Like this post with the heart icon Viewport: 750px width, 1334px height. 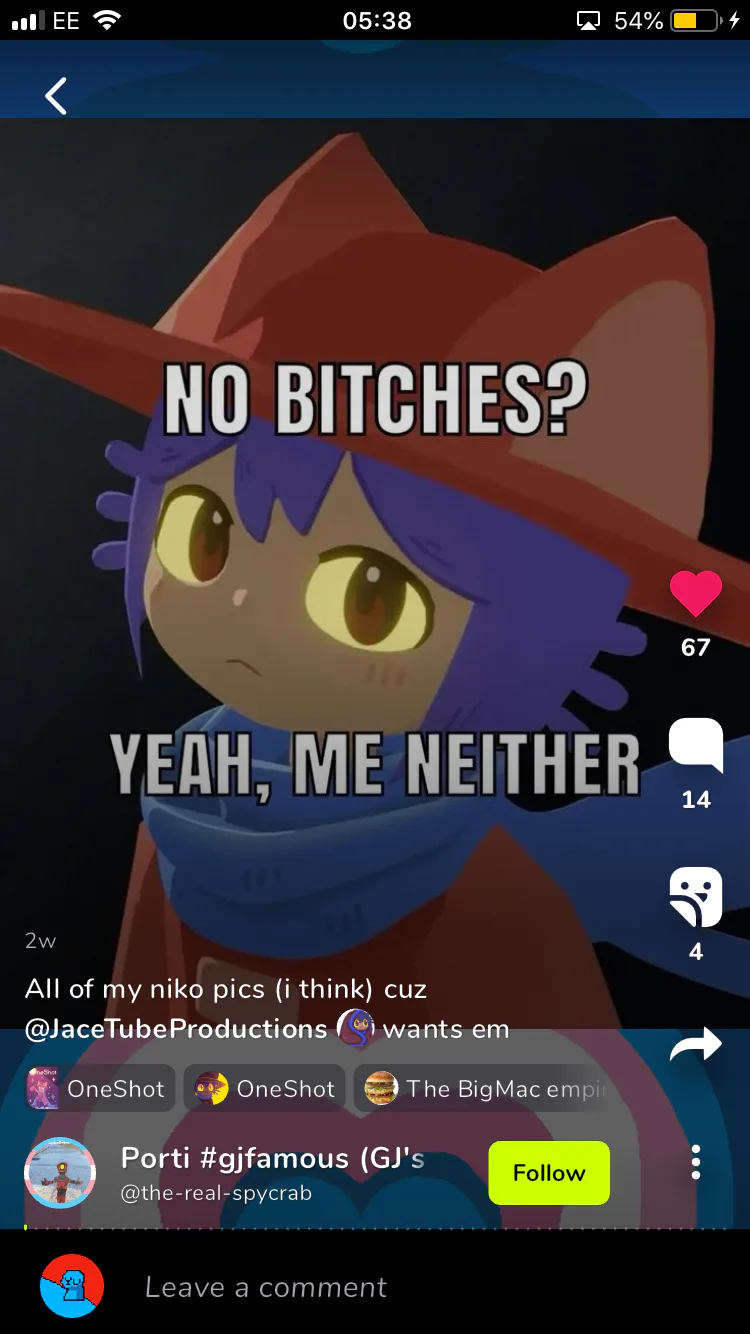point(696,593)
